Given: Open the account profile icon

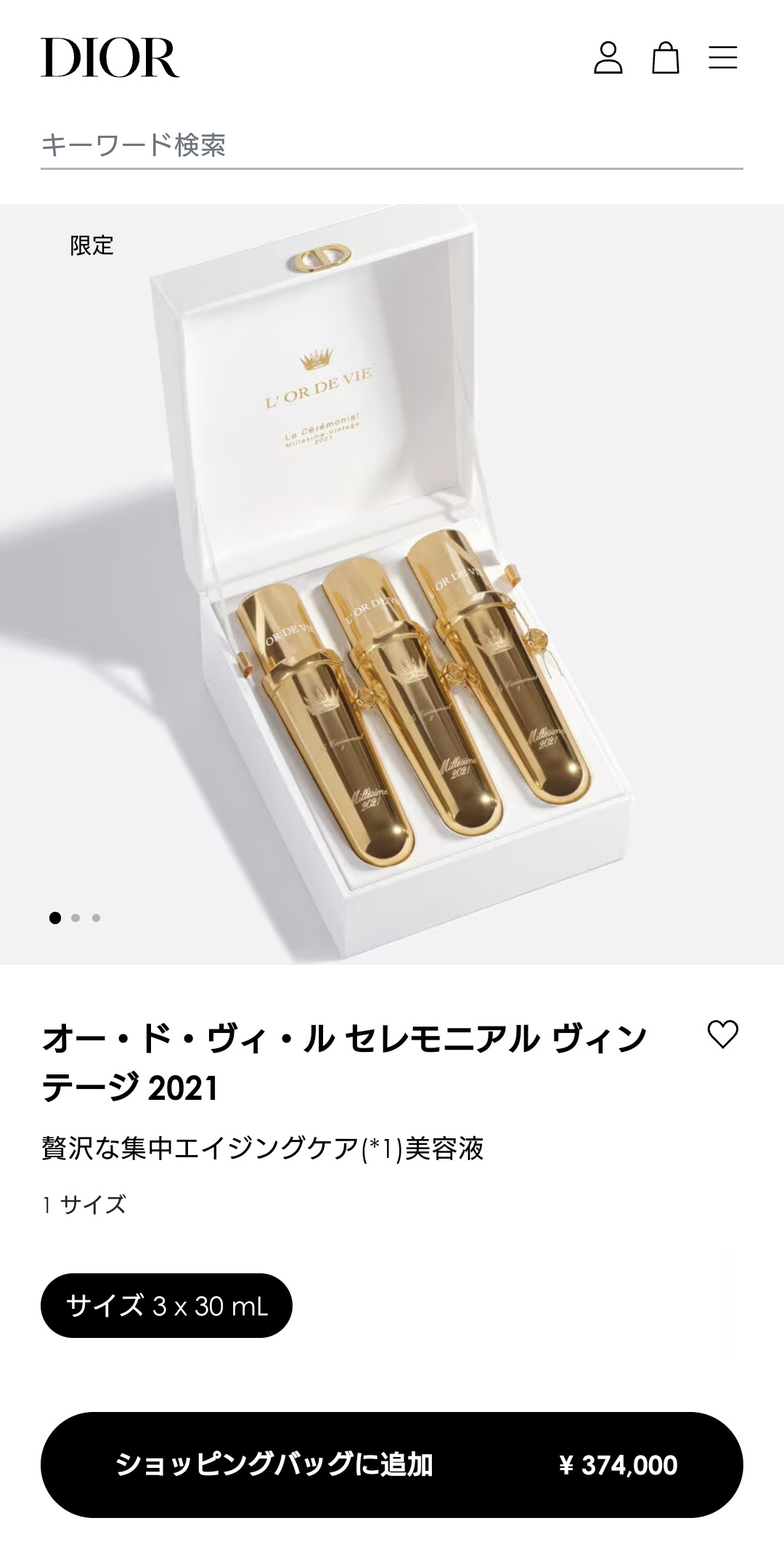Looking at the screenshot, I should [x=608, y=58].
